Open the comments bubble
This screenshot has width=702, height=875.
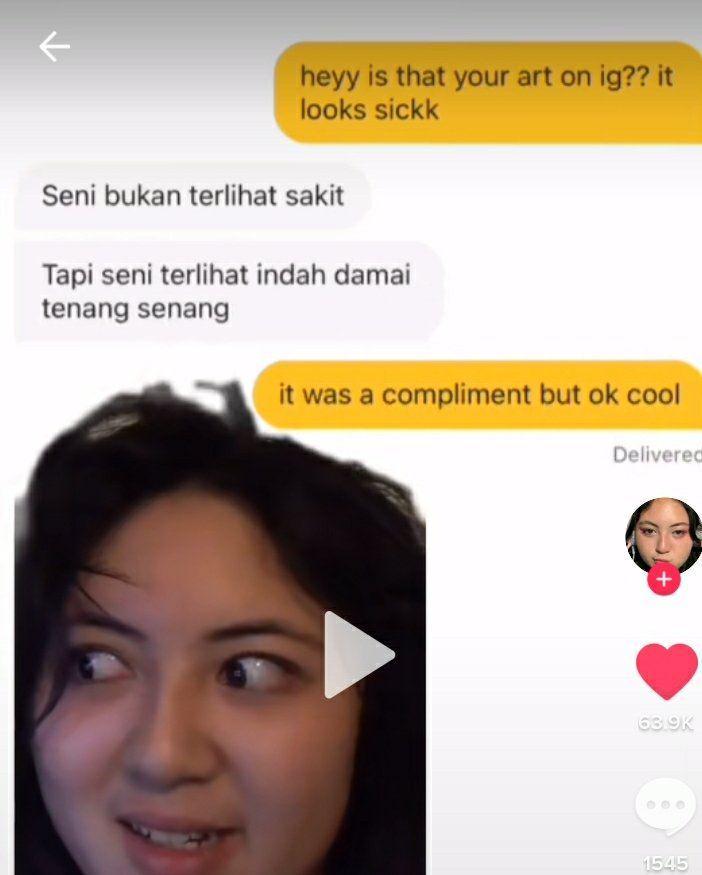[x=666, y=807]
